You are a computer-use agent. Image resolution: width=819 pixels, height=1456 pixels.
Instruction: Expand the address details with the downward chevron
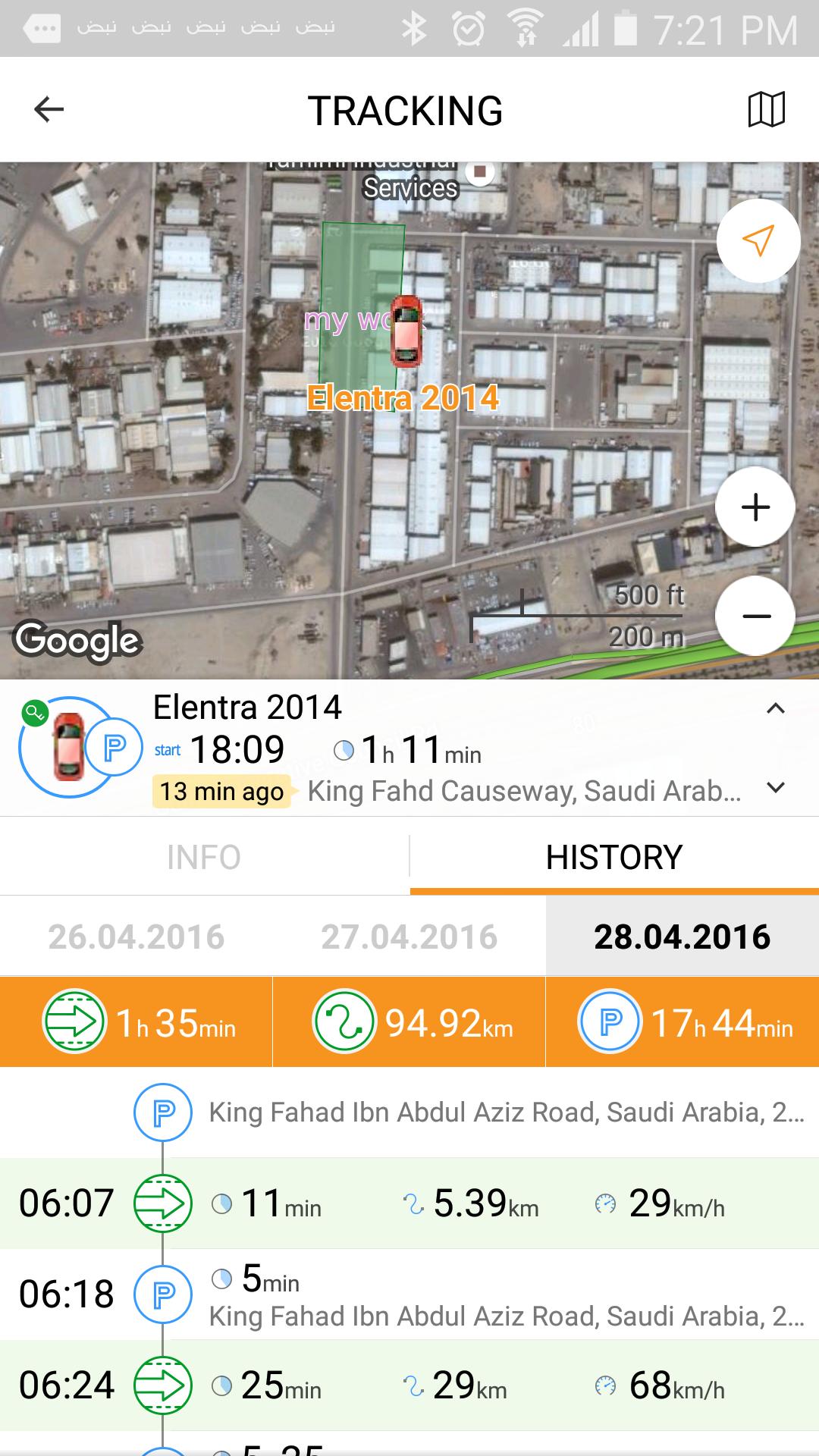(x=774, y=788)
